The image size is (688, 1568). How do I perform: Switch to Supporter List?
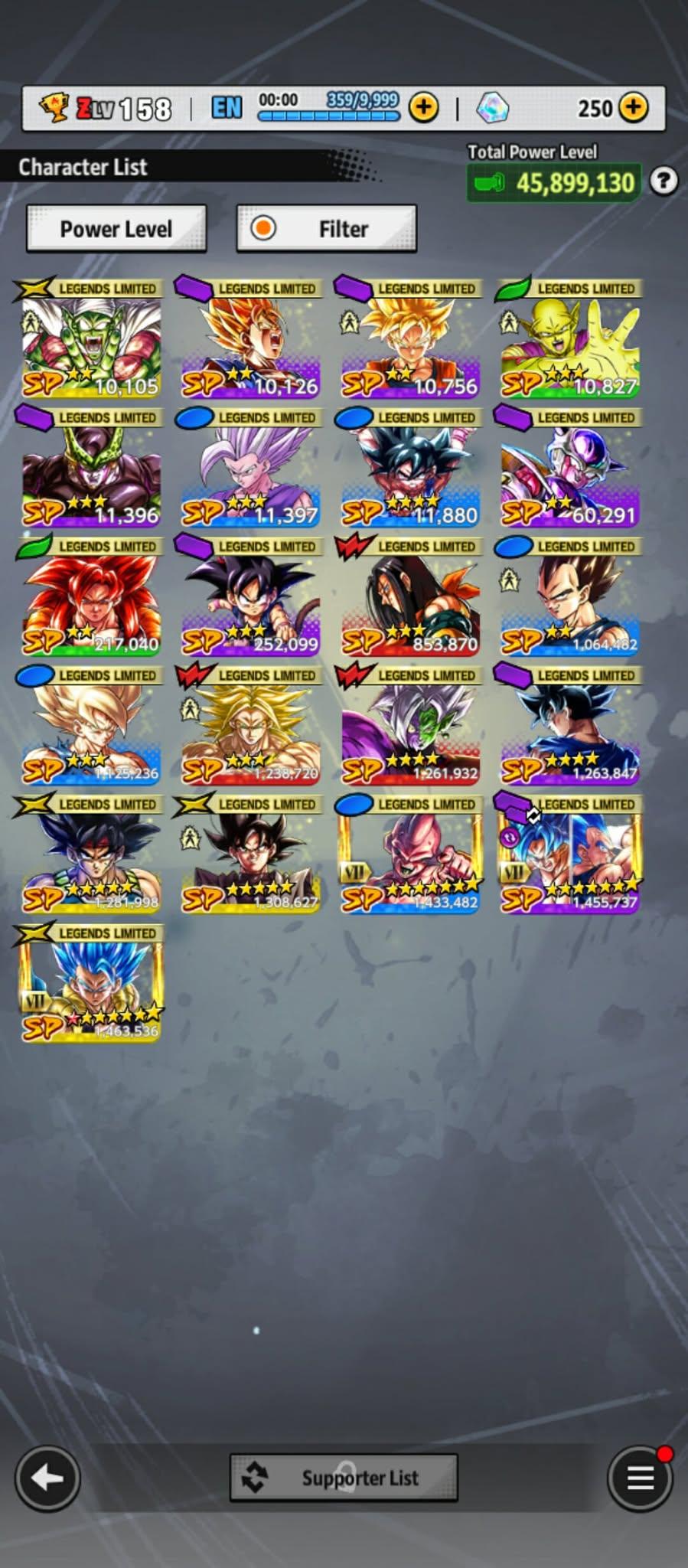(344, 1478)
